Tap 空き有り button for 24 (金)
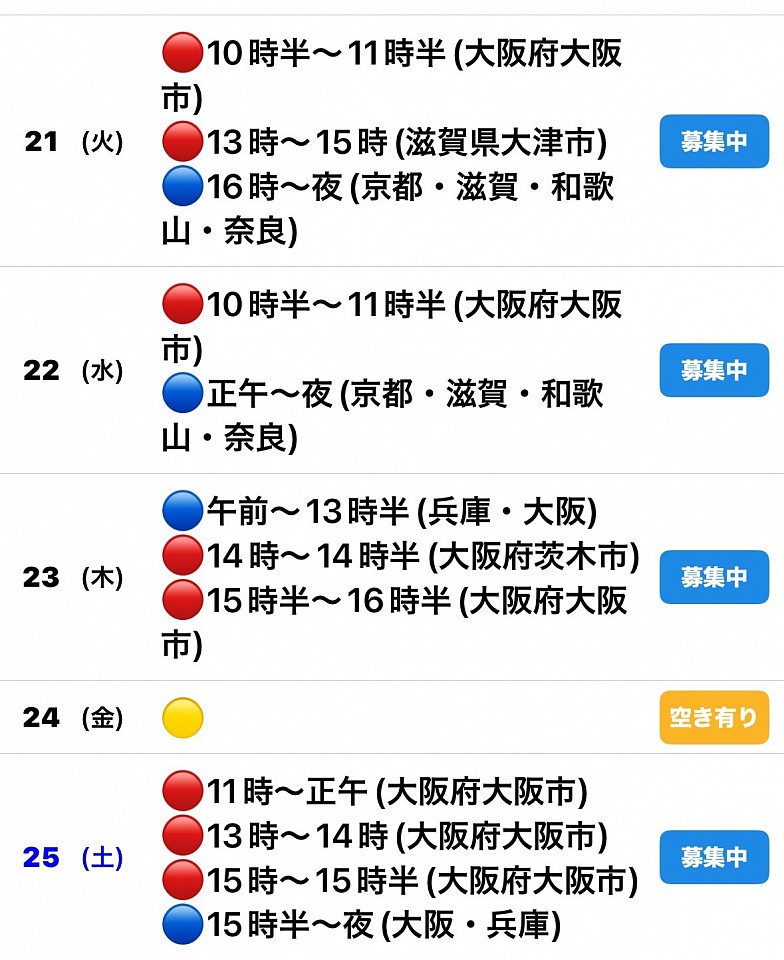The width and height of the screenshot is (784, 960). (714, 717)
